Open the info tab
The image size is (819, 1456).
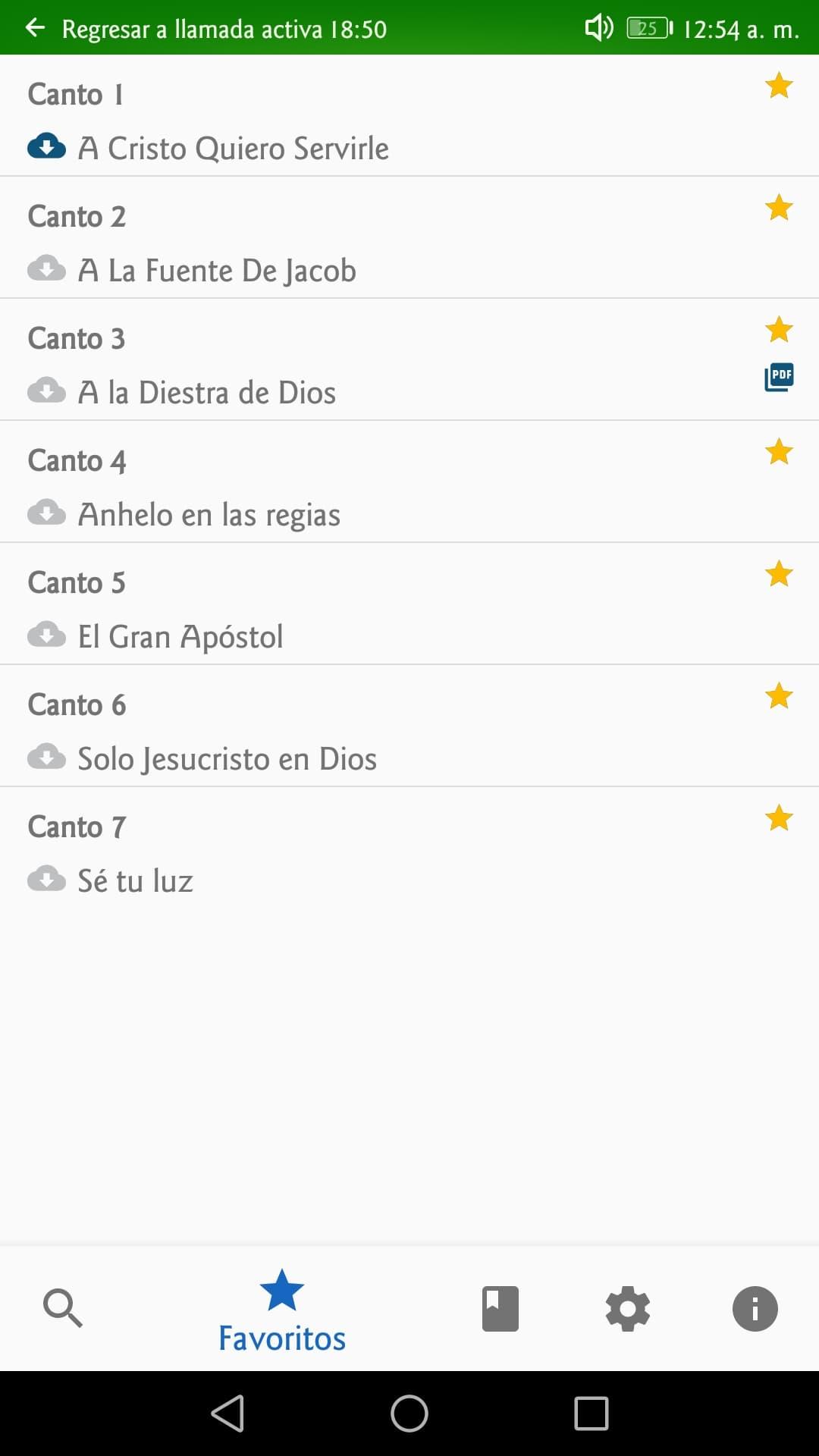(x=755, y=1308)
